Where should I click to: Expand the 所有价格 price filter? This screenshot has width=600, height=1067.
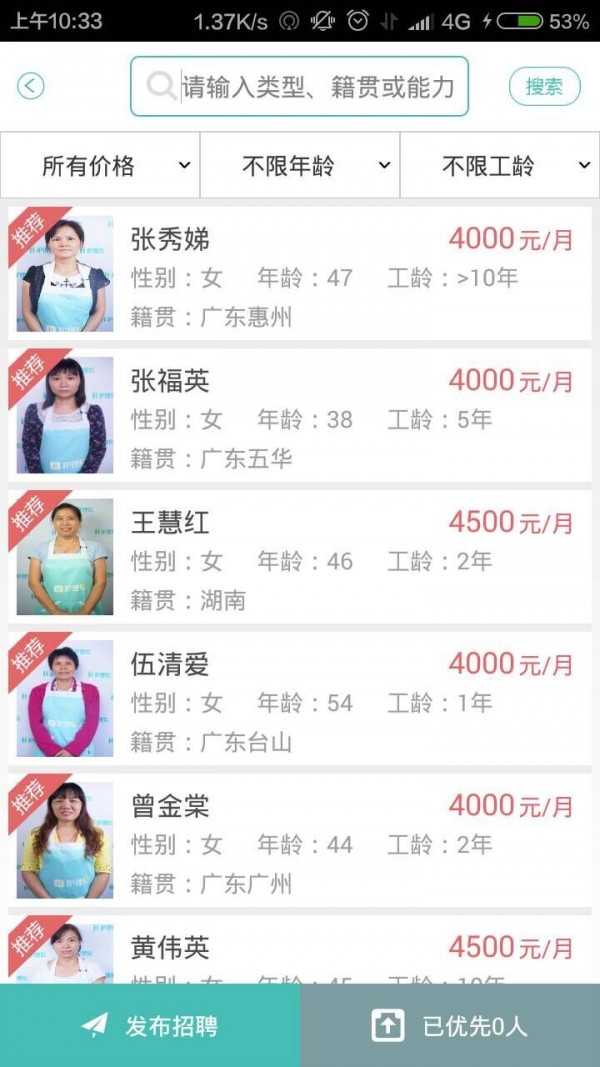pos(100,165)
